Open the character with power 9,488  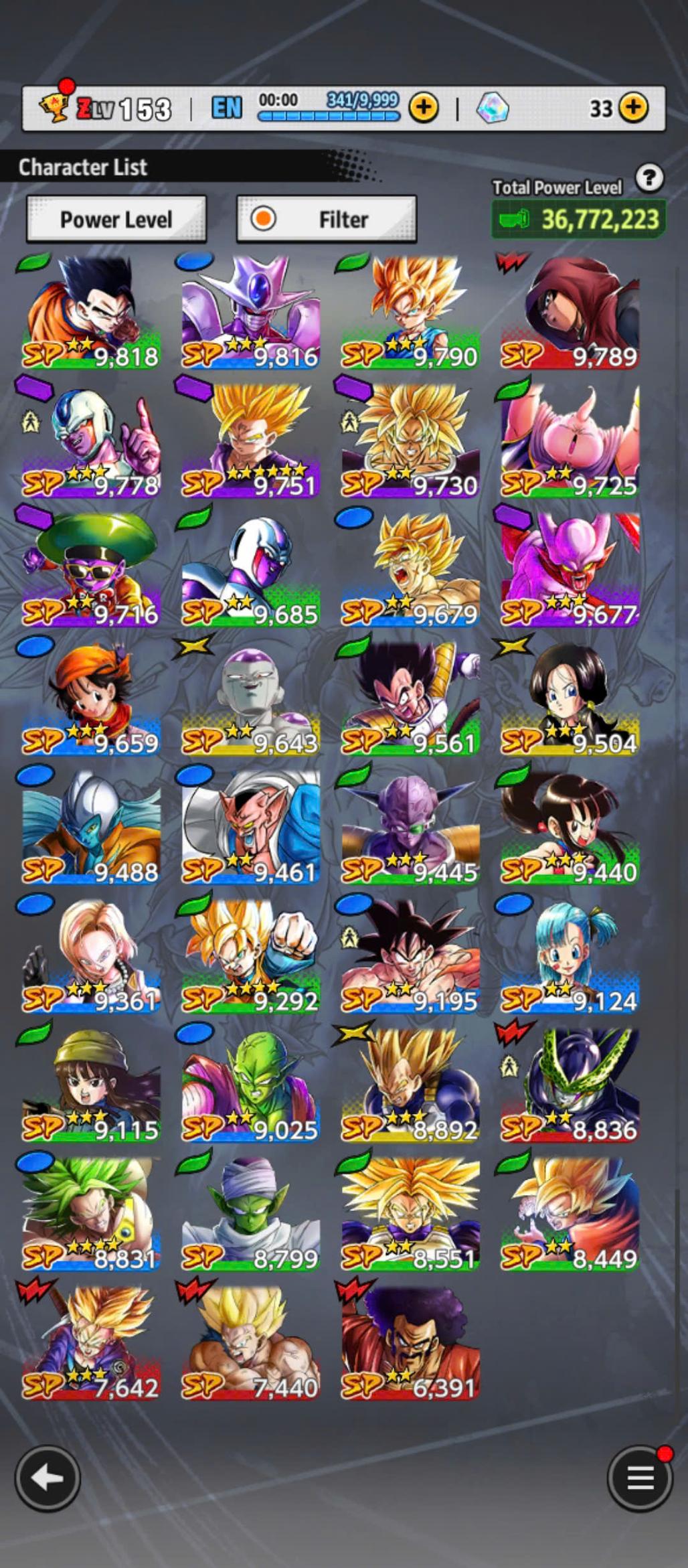coord(91,828)
